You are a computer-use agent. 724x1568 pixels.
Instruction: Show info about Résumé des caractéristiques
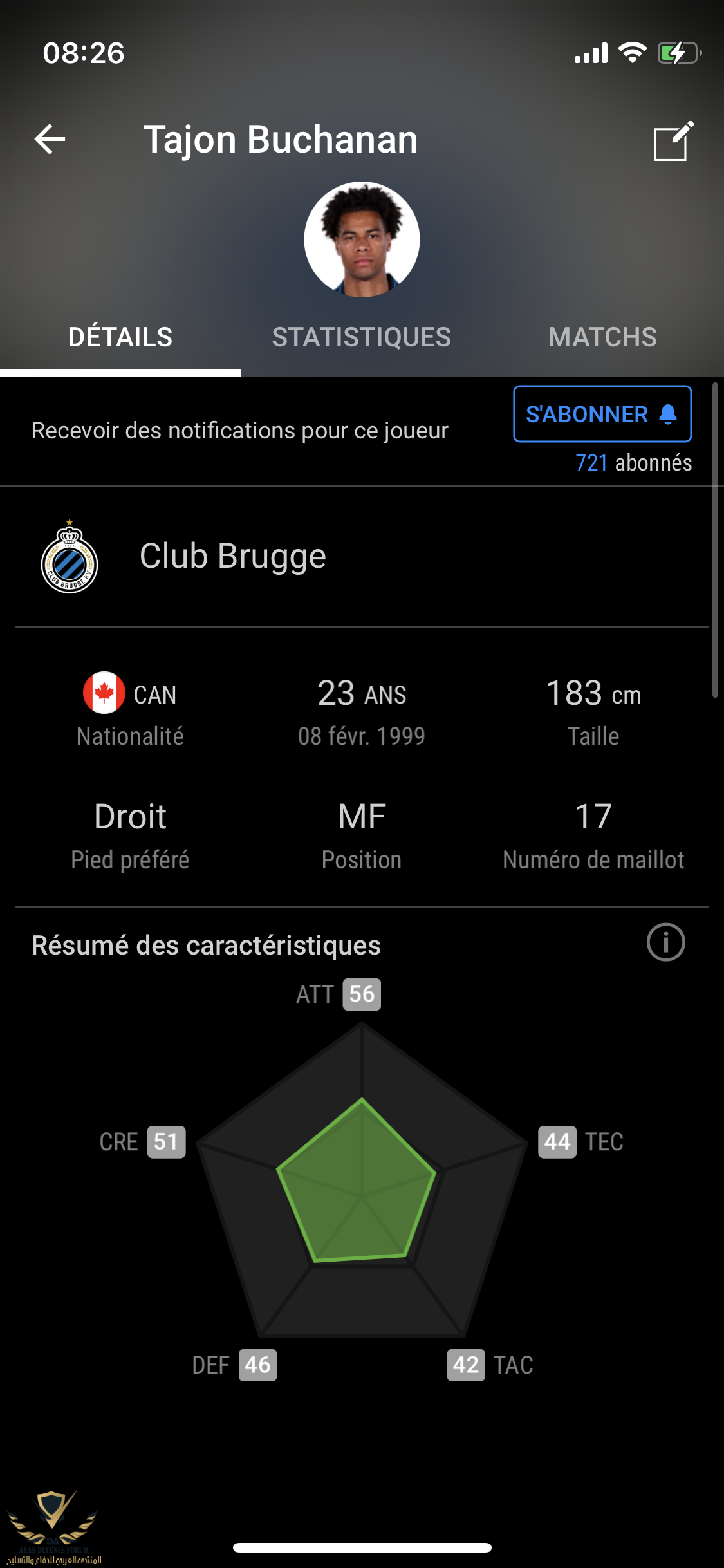(665, 943)
